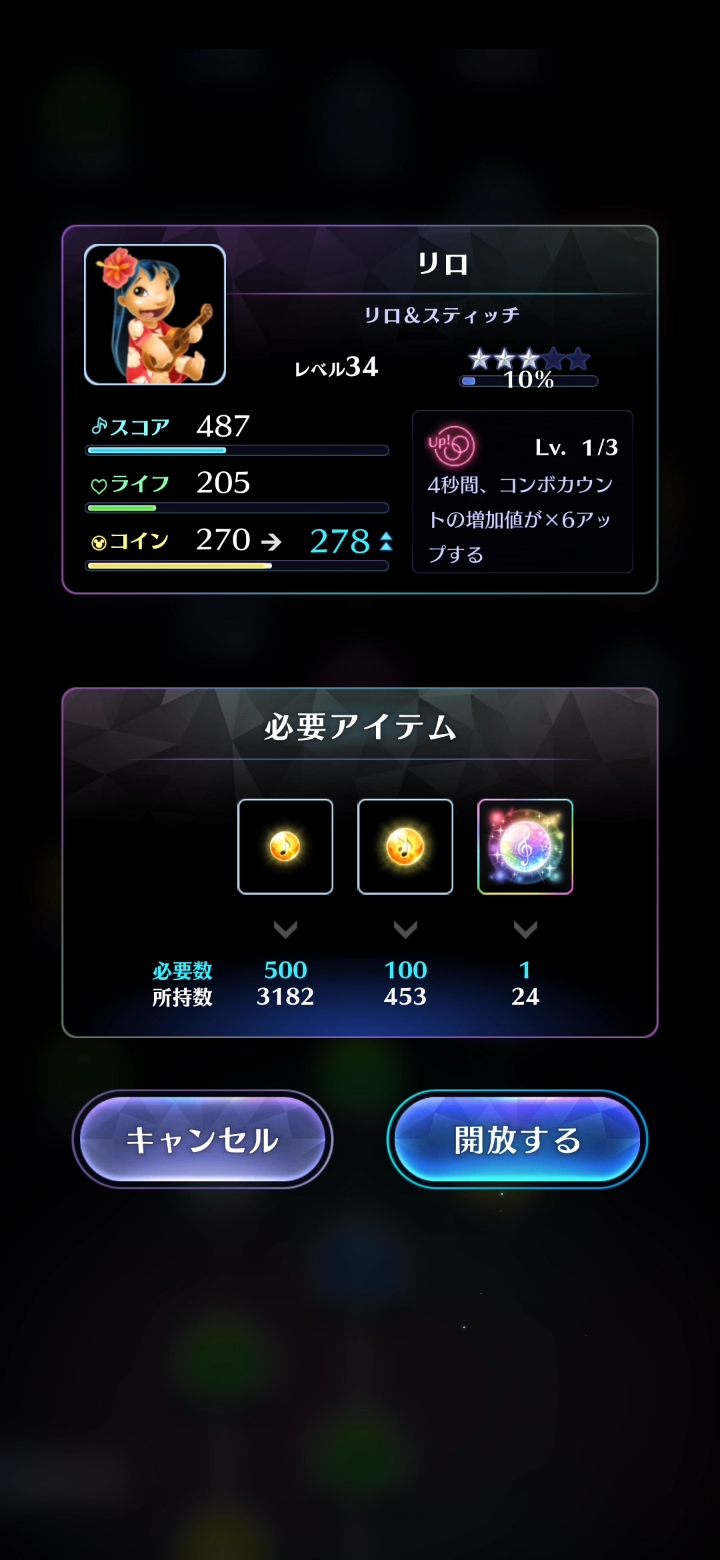This screenshot has width=720, height=1560.
Task: Open the glowing note item requiring 100
Action: [405, 846]
